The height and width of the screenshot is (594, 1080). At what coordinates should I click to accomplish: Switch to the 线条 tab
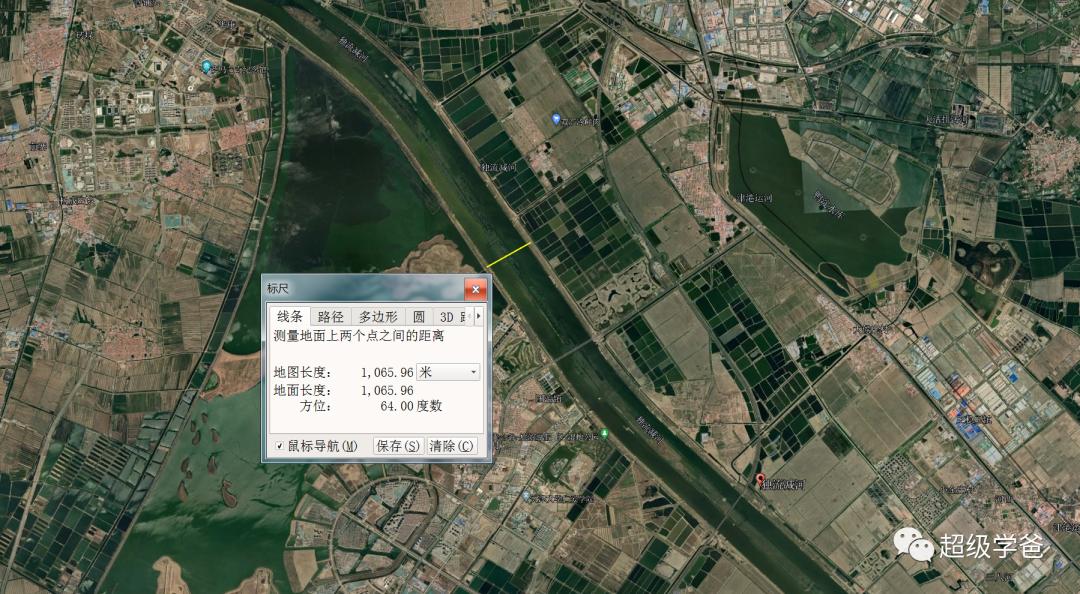[x=289, y=317]
